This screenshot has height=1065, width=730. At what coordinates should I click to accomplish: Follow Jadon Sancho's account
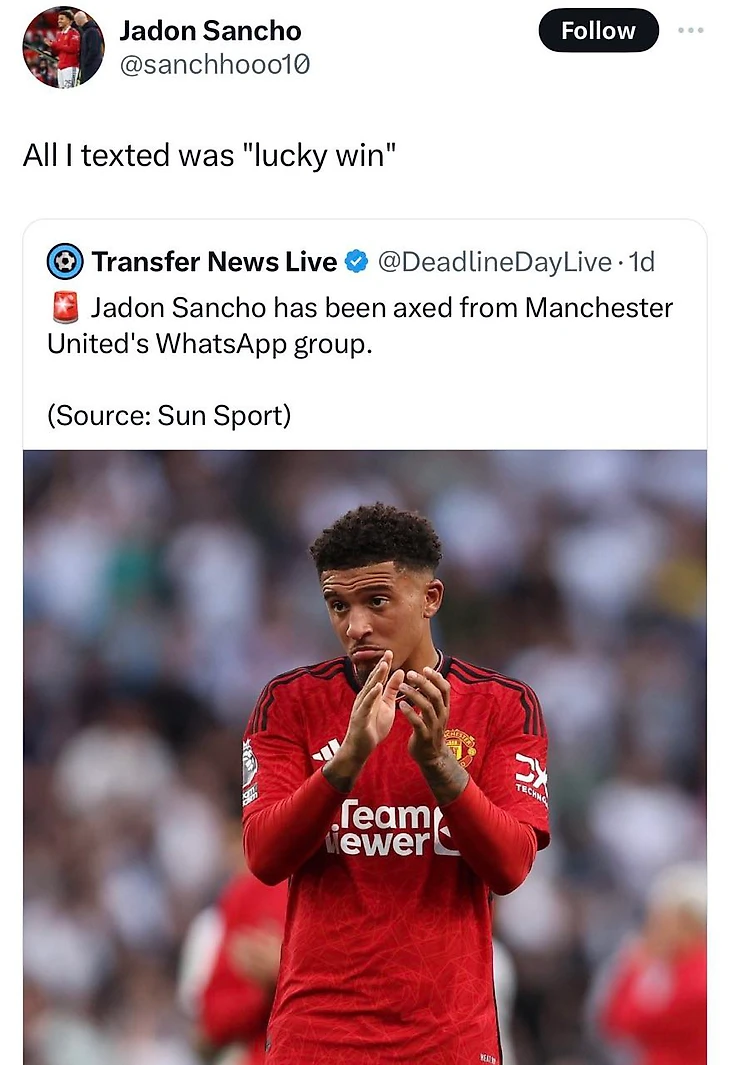click(x=598, y=31)
